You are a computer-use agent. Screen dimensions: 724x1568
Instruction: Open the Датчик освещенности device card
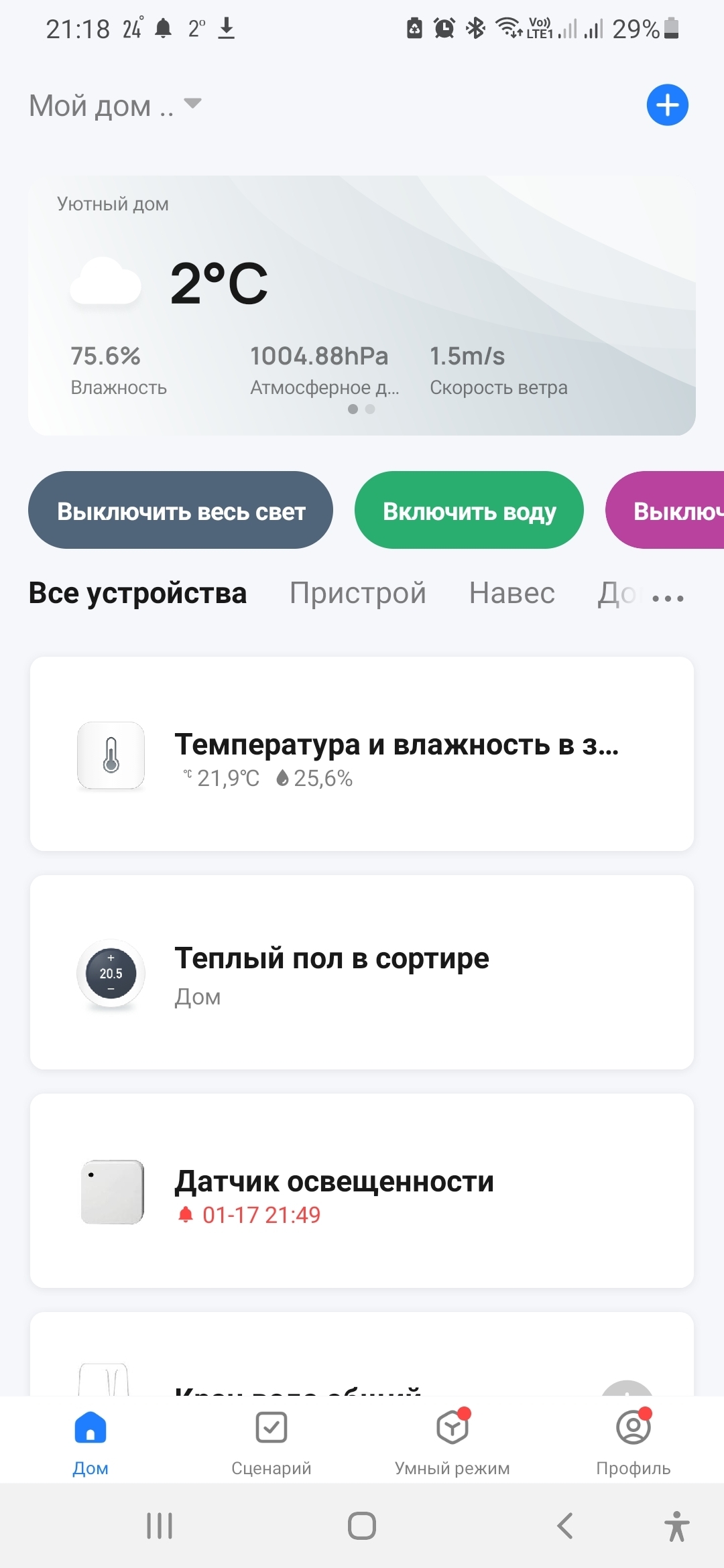362,1191
